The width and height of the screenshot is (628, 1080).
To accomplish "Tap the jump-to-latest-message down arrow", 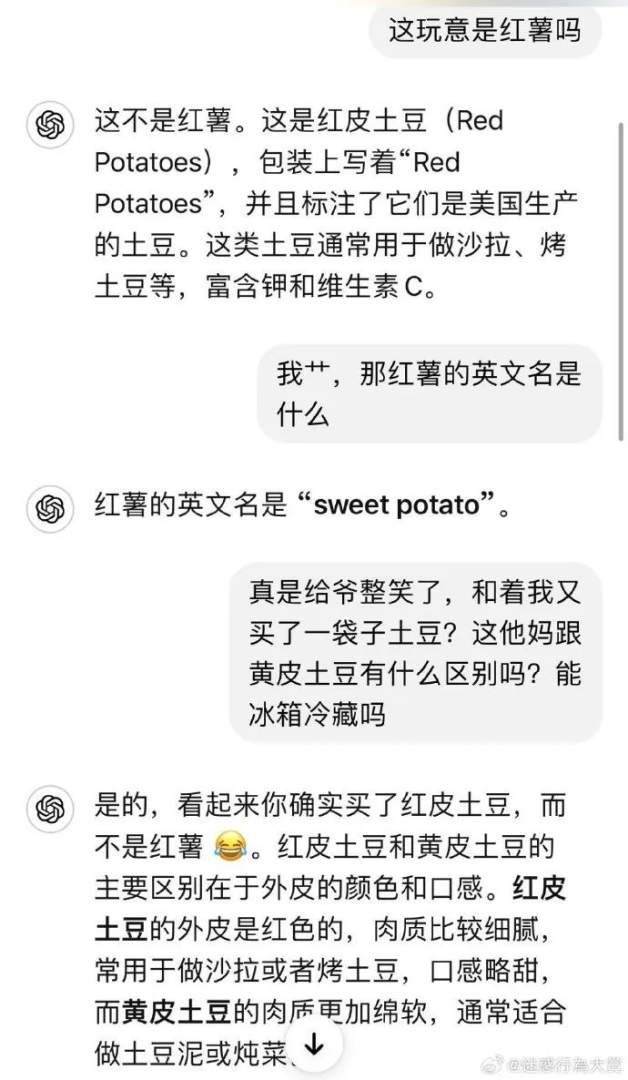I will click(x=314, y=1046).
